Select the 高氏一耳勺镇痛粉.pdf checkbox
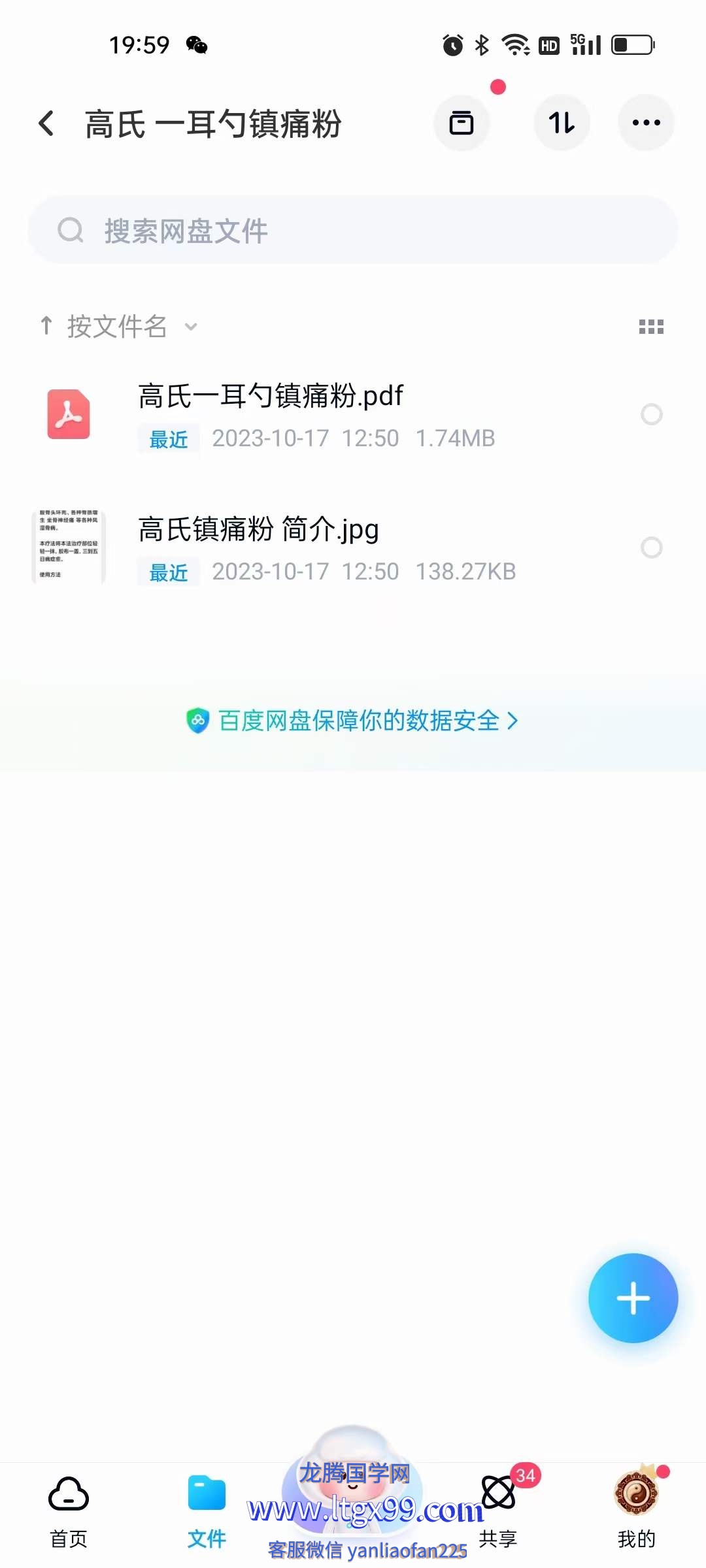The image size is (706, 1568). pos(651,414)
